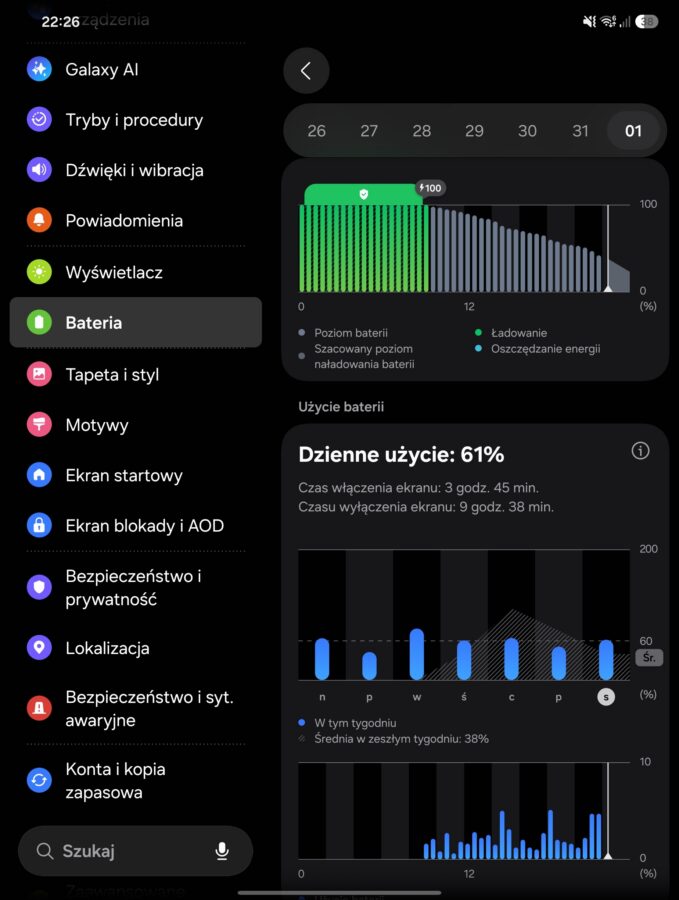Open Powiadomienia settings
The image size is (679, 900).
(136, 220)
